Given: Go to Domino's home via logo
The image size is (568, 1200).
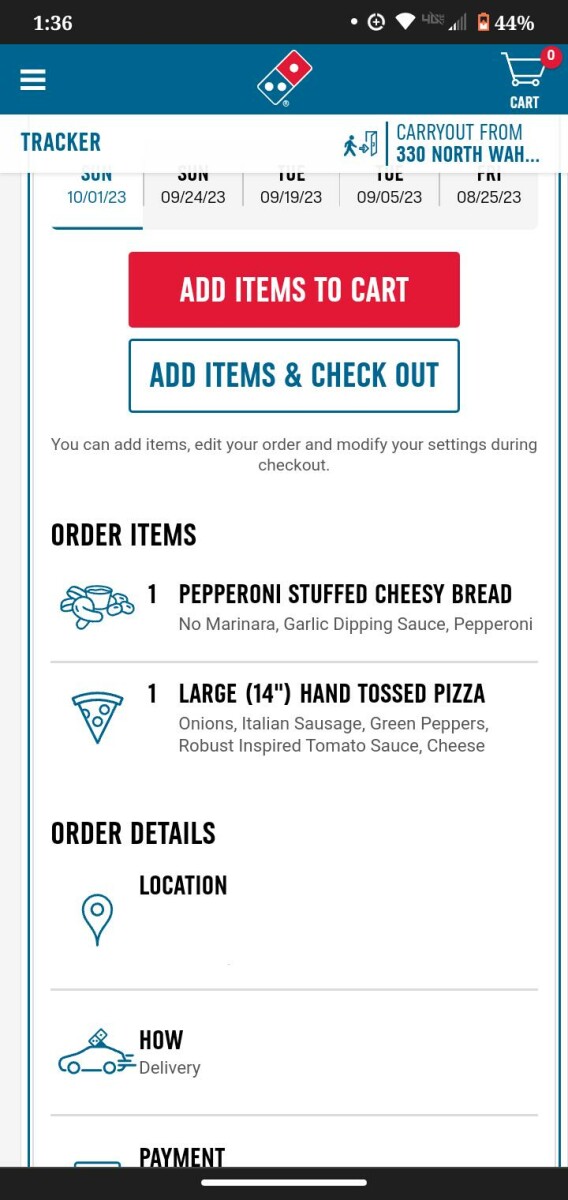Looking at the screenshot, I should point(284,79).
